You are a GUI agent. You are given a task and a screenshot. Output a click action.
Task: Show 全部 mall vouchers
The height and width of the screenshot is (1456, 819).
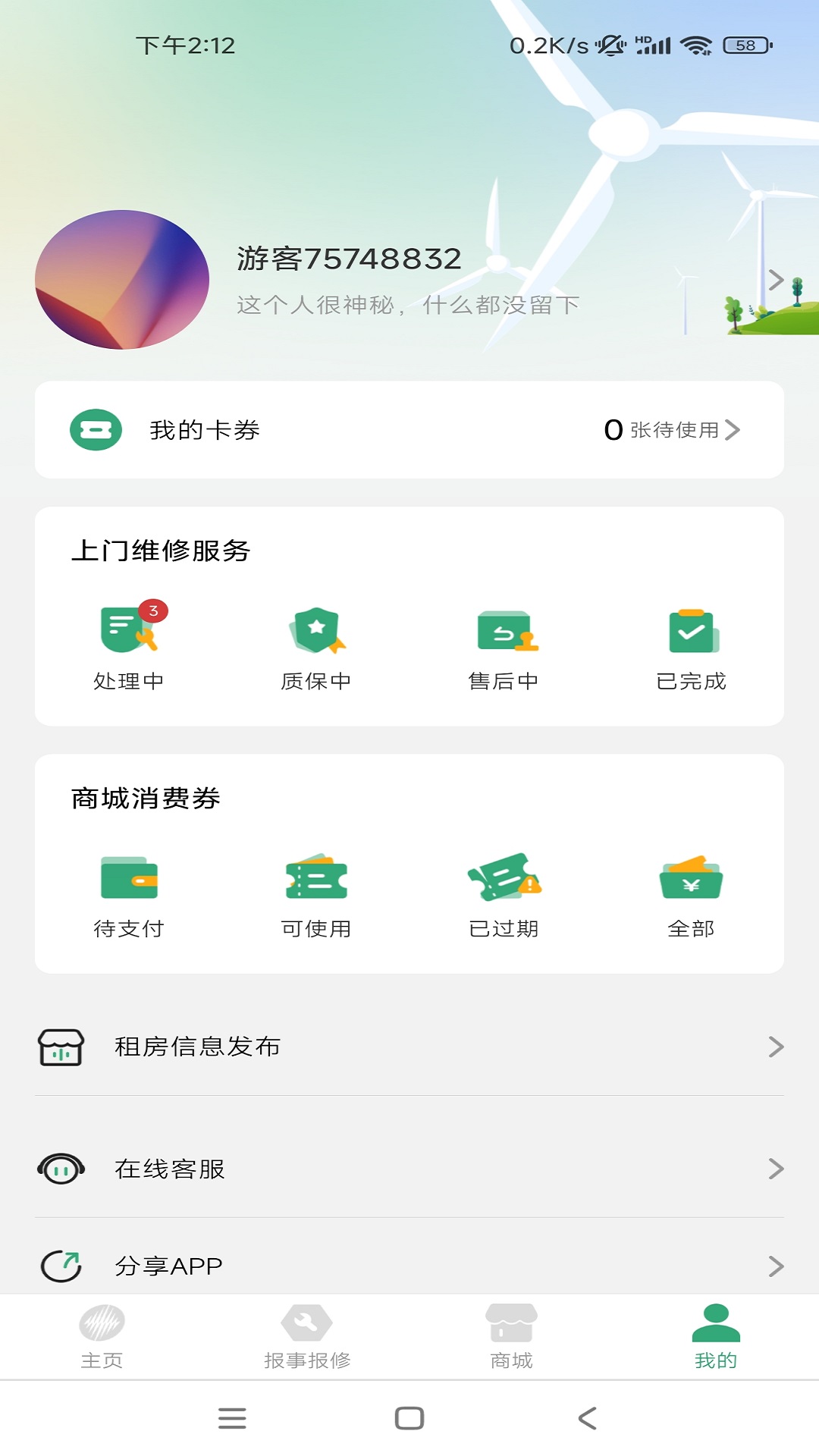(691, 895)
